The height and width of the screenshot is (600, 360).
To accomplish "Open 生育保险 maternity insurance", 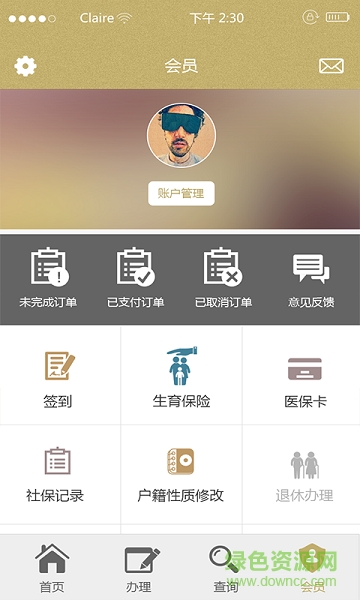I will (x=181, y=375).
